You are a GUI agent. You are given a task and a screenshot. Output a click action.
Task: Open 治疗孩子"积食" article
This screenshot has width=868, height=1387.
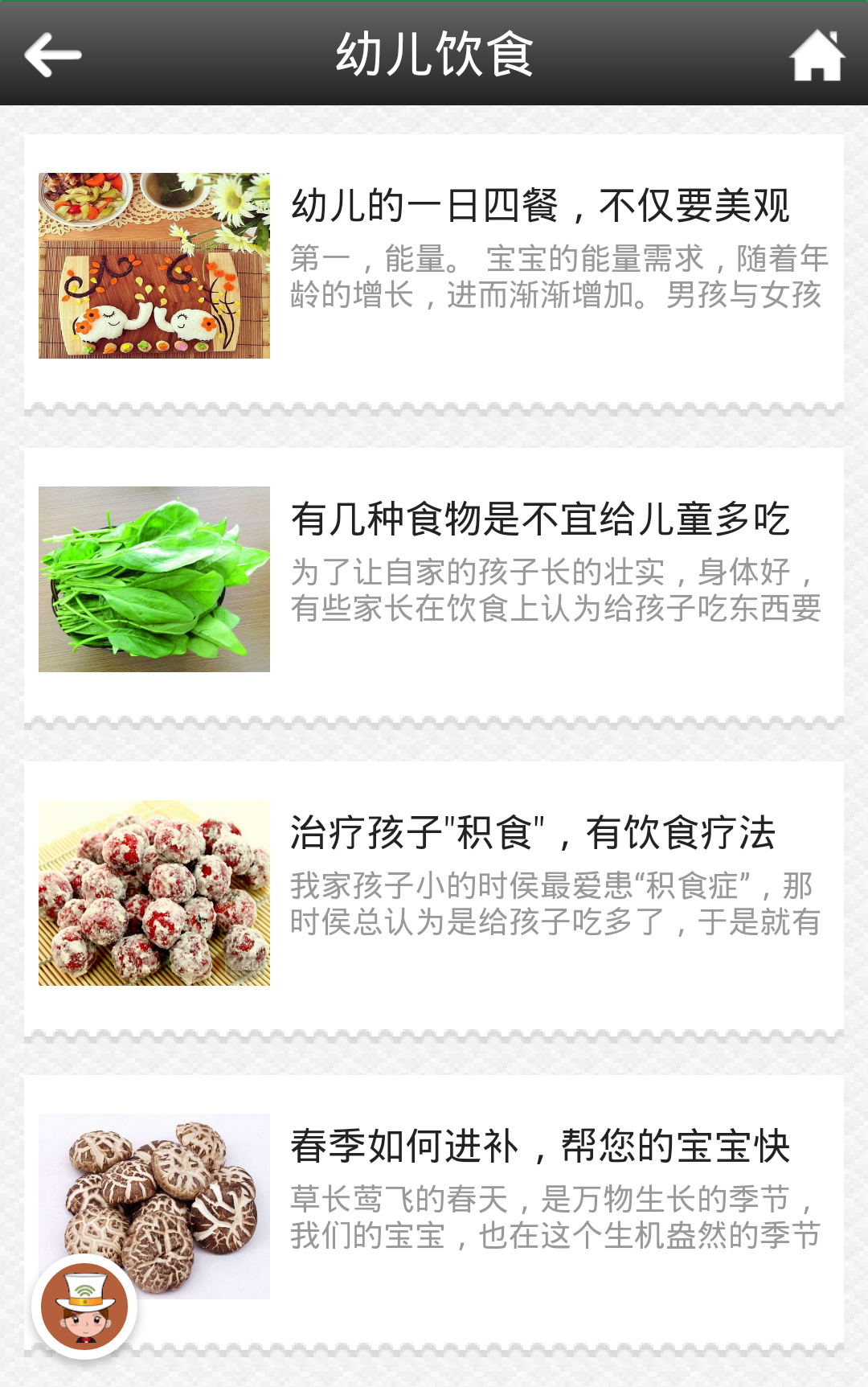tap(532, 833)
